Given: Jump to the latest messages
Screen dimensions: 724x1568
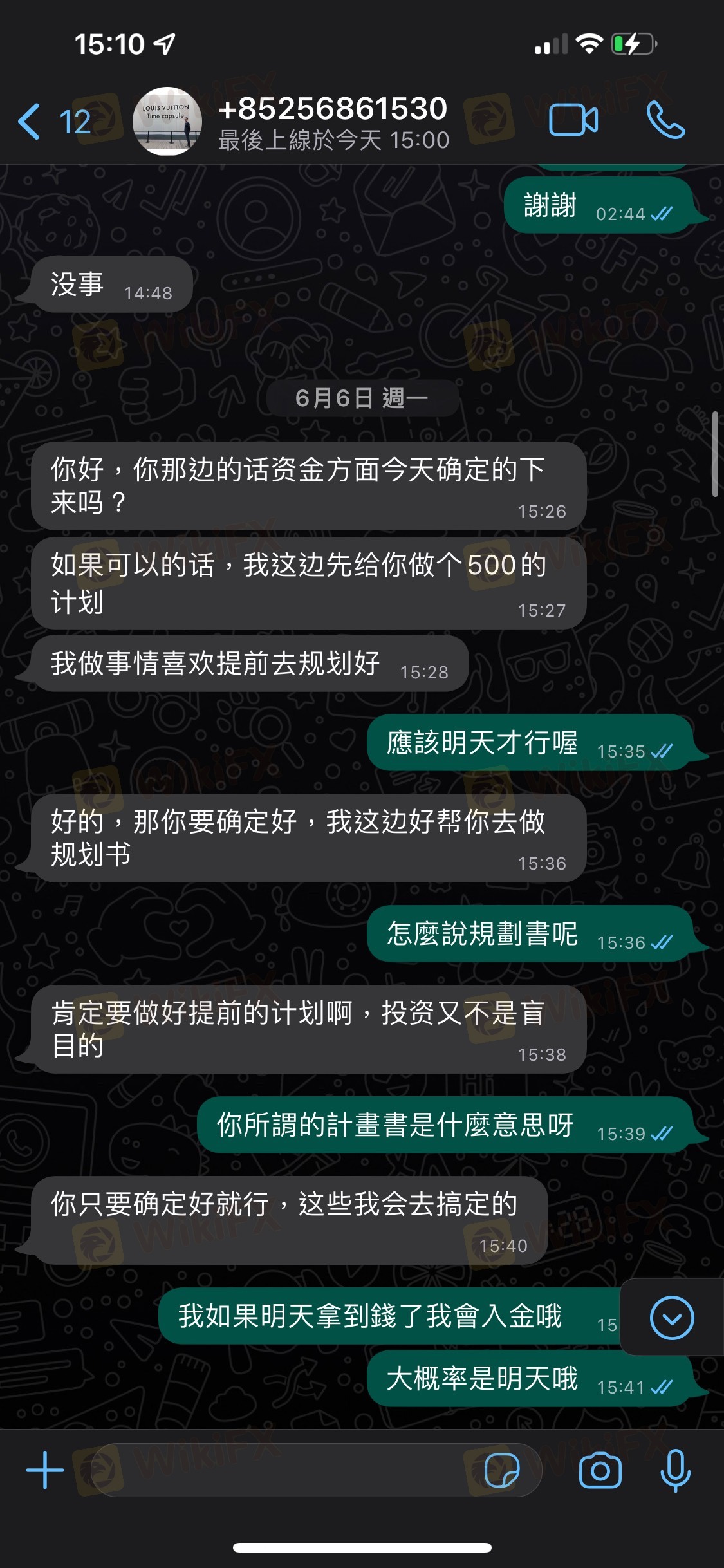Looking at the screenshot, I should coord(671,1317).
